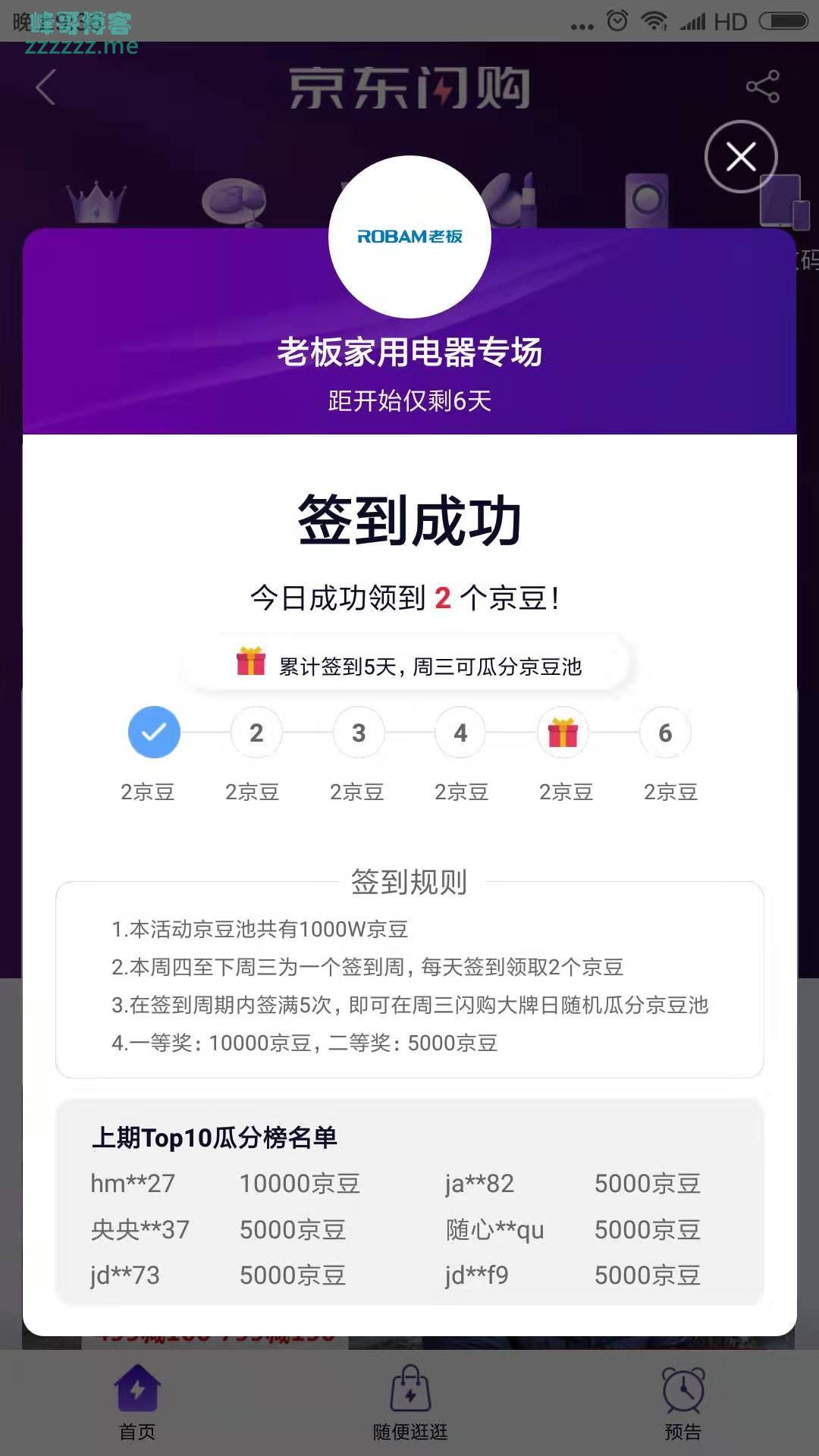
Task: Open the 随便逛逛 tab
Action: 410,1403
